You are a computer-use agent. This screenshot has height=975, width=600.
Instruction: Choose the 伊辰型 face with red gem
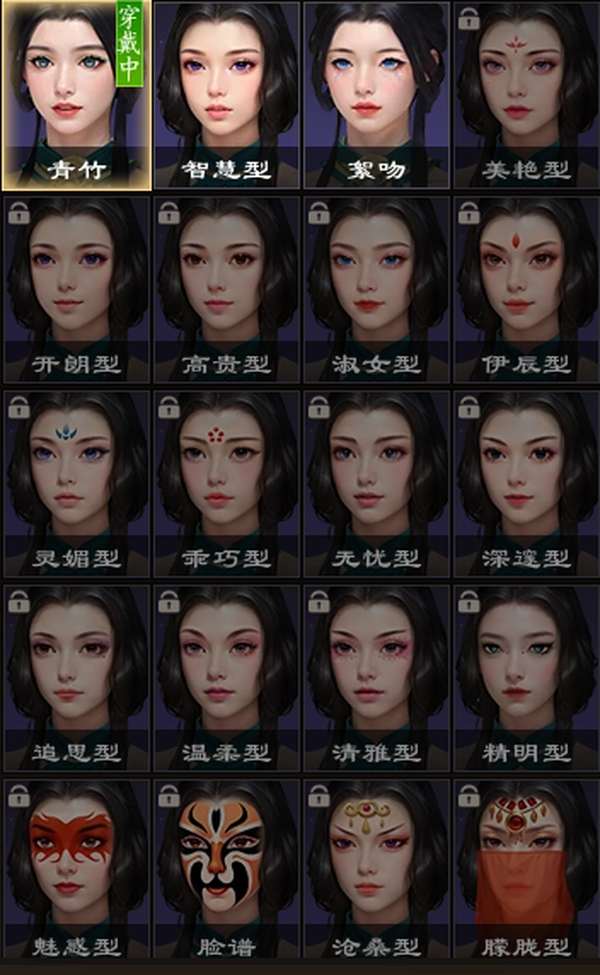[x=526, y=290]
